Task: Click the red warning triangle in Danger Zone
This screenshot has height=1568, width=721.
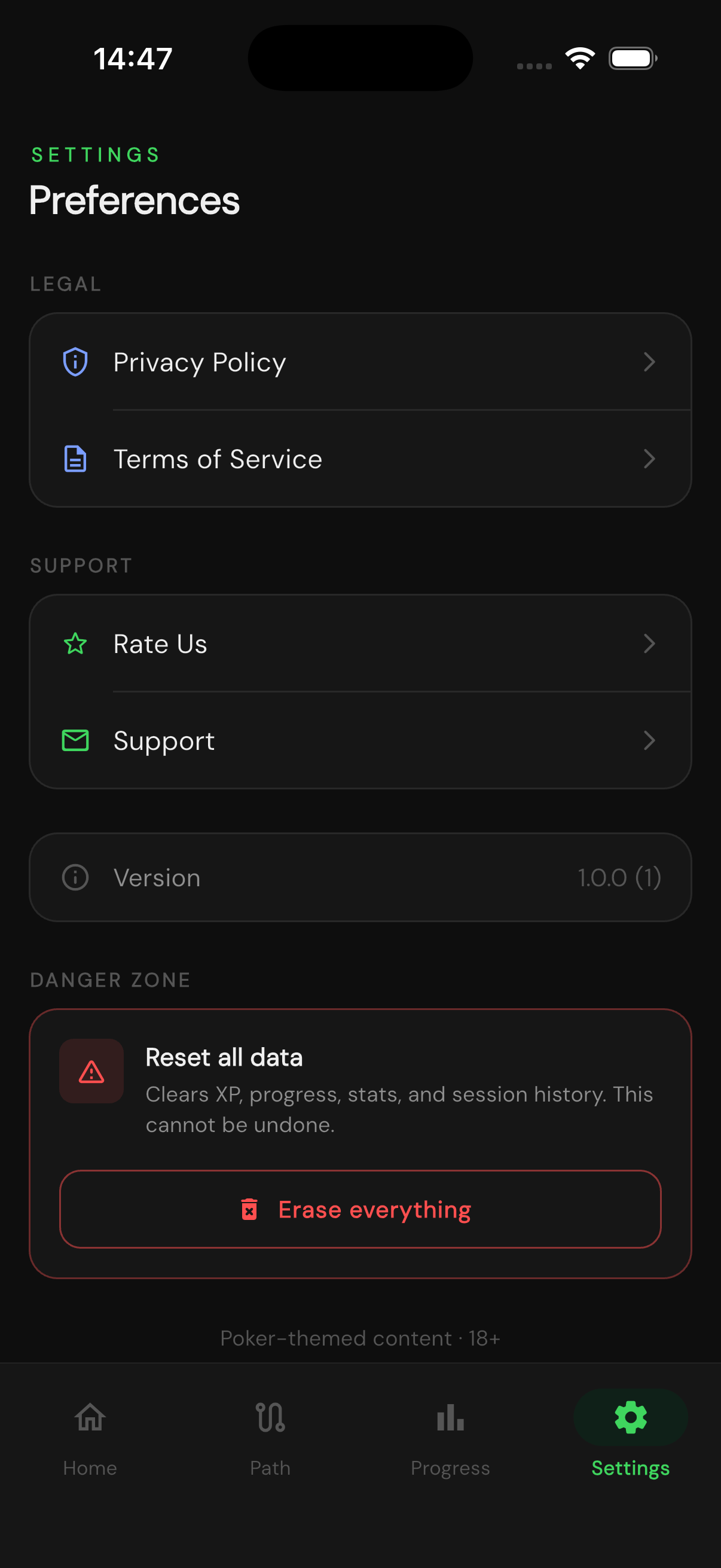Action: [91, 1070]
